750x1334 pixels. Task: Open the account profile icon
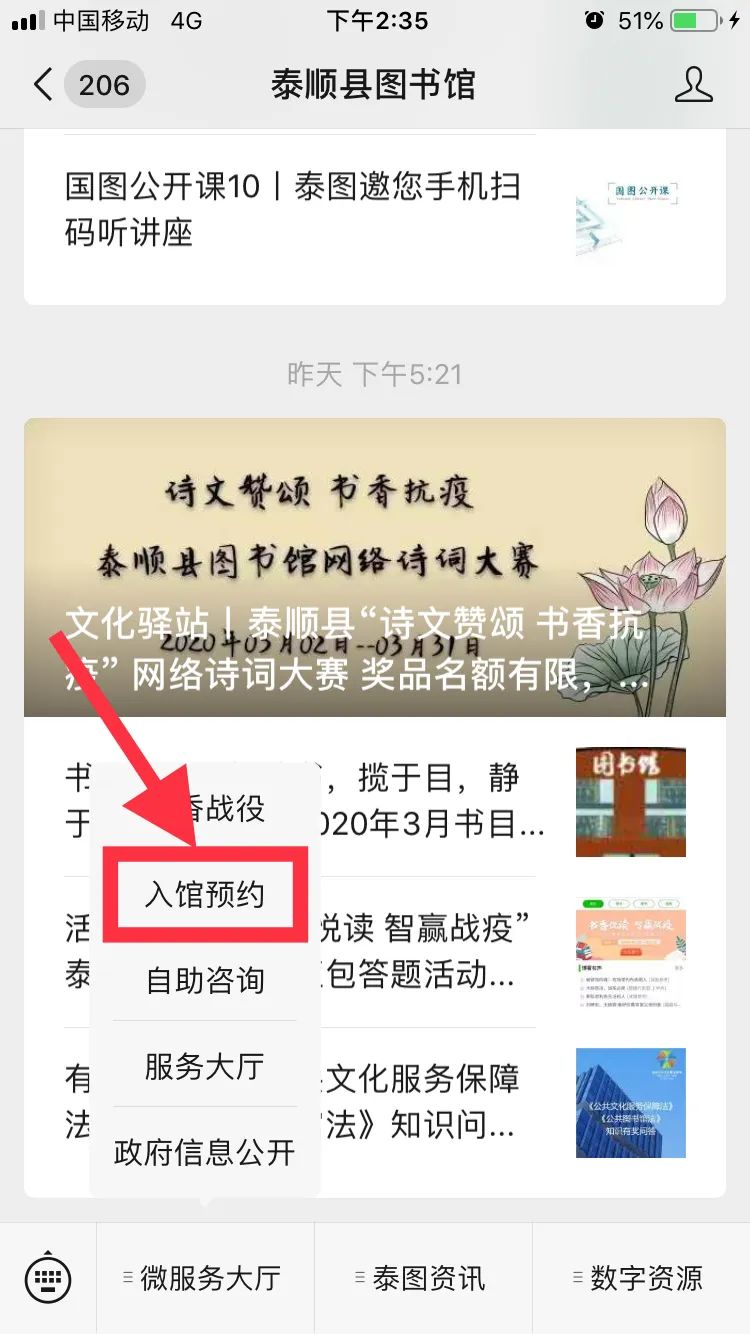click(693, 85)
